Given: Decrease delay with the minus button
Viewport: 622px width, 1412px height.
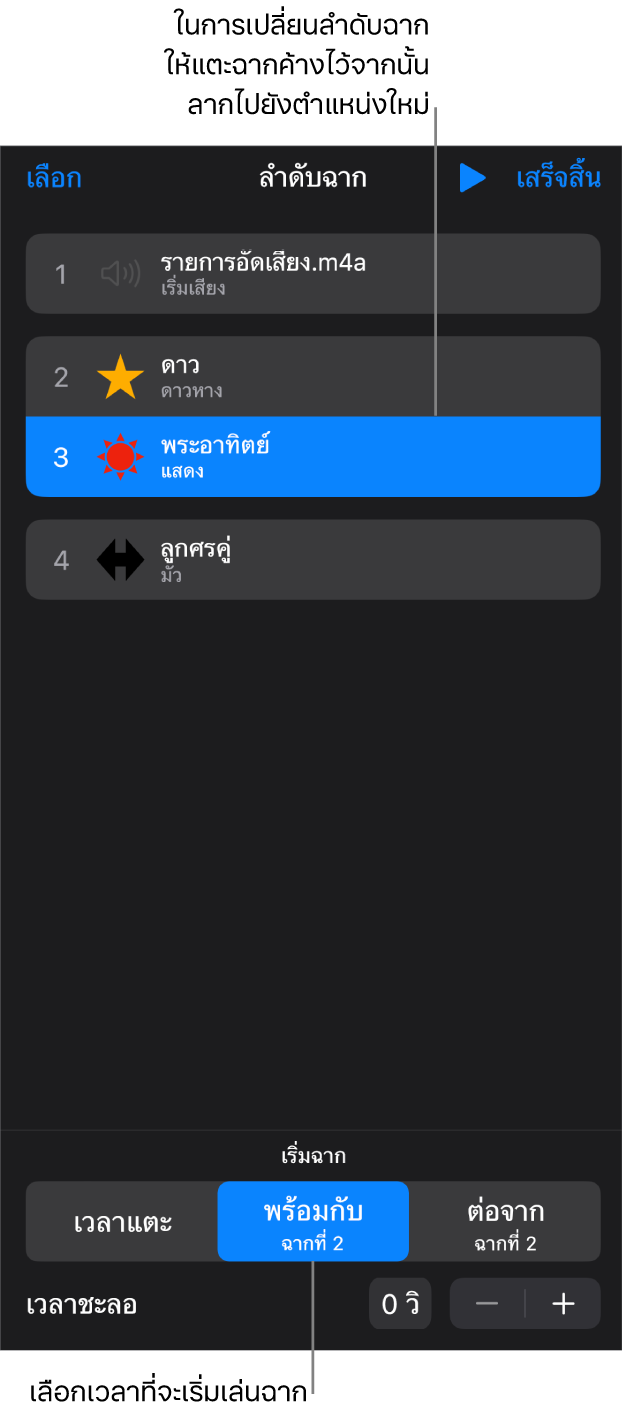Looking at the screenshot, I should pos(487,1304).
